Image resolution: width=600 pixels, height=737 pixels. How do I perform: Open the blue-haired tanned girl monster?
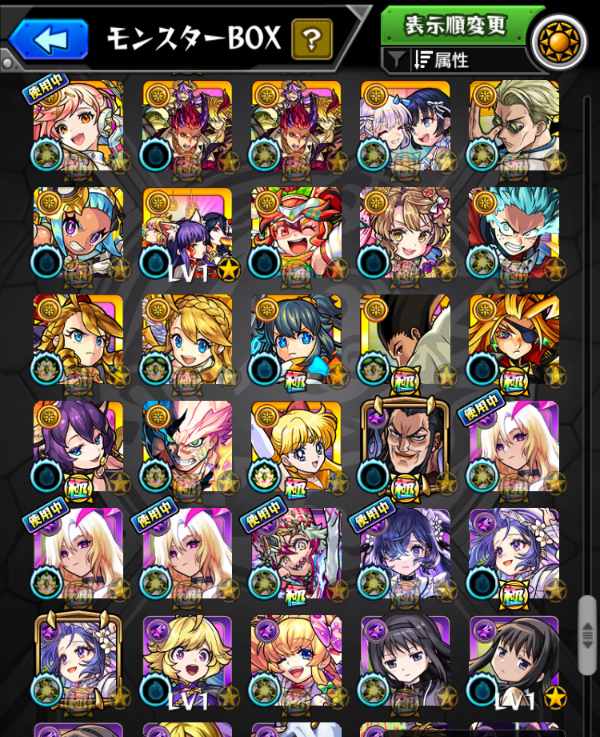[x=78, y=232]
